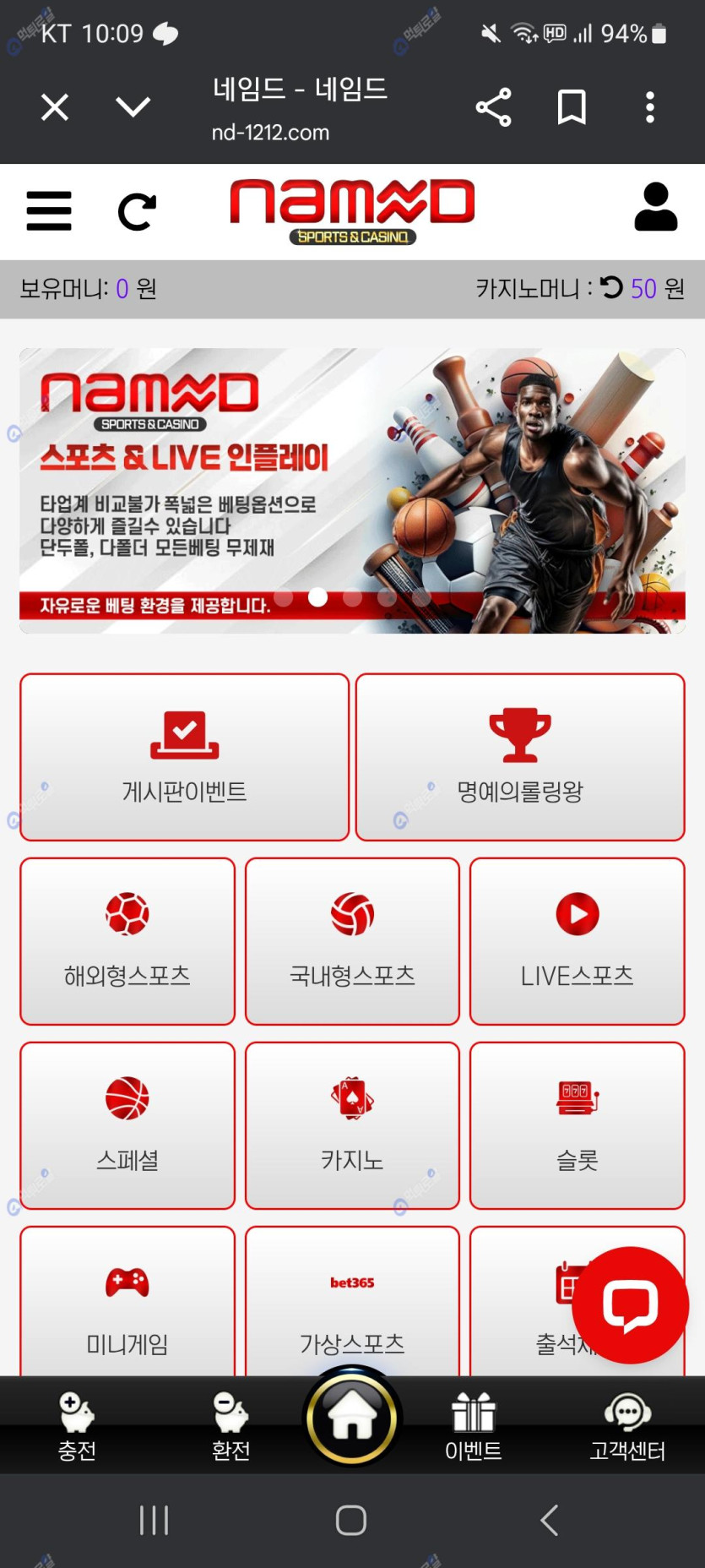
Task: Go to the 이벤트 tab
Action: [x=473, y=1426]
